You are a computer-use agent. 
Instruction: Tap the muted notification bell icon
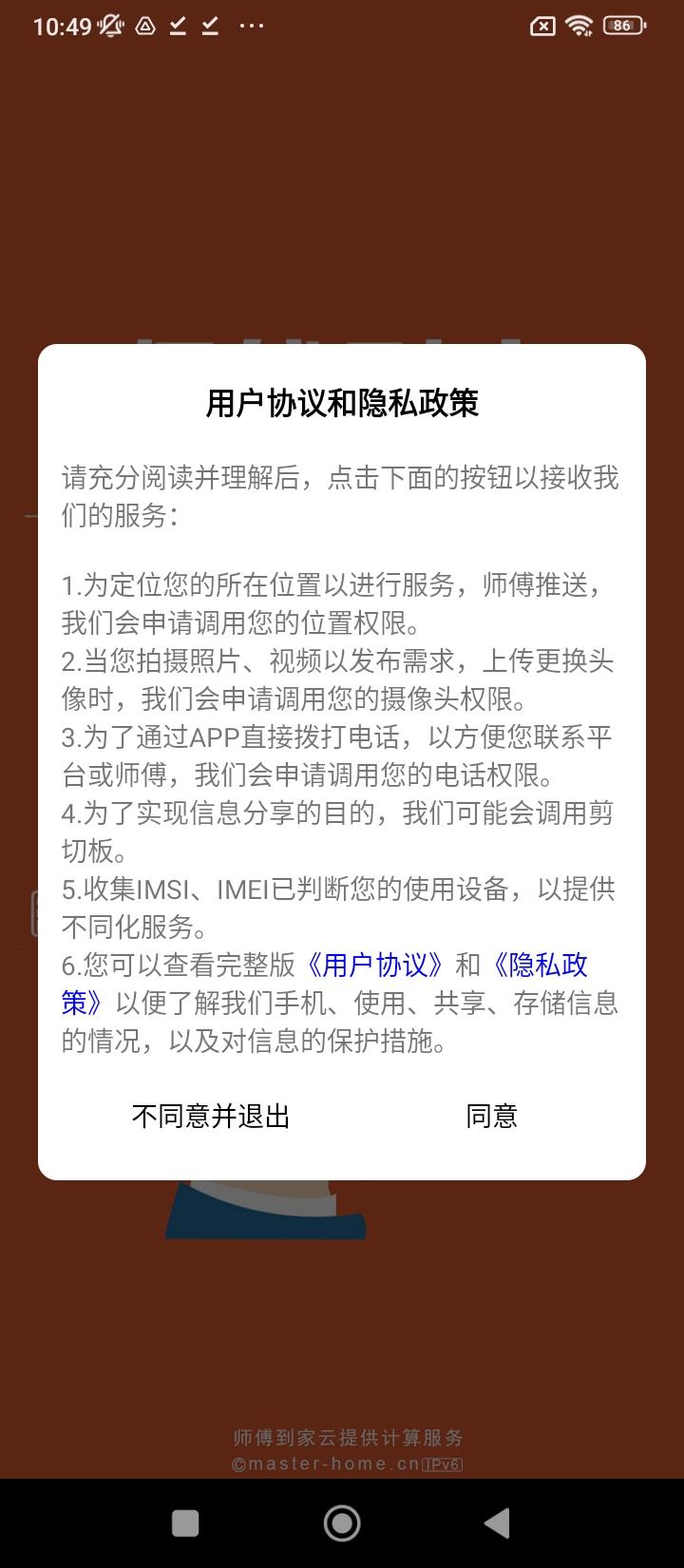(111, 25)
